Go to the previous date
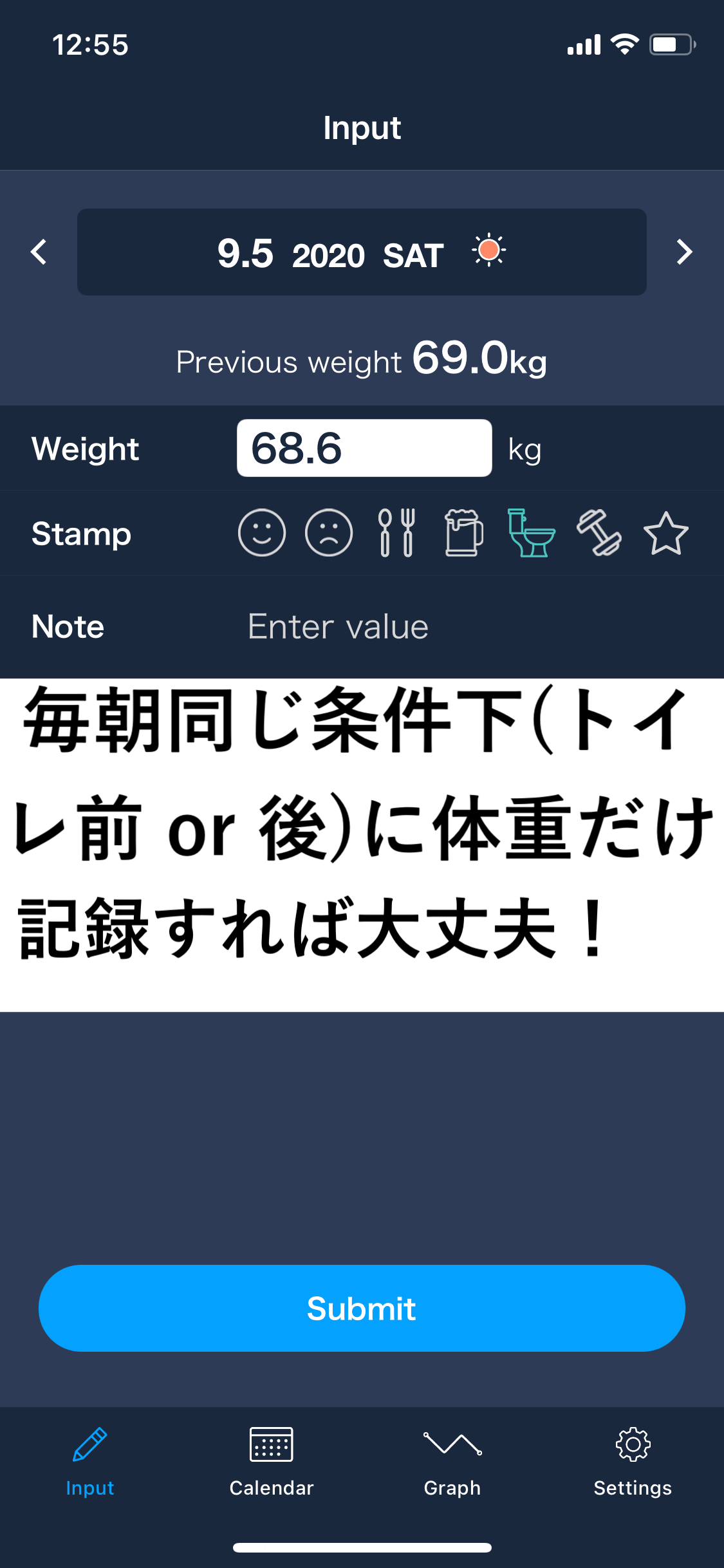Screen dimensions: 724x1568 coord(39,252)
